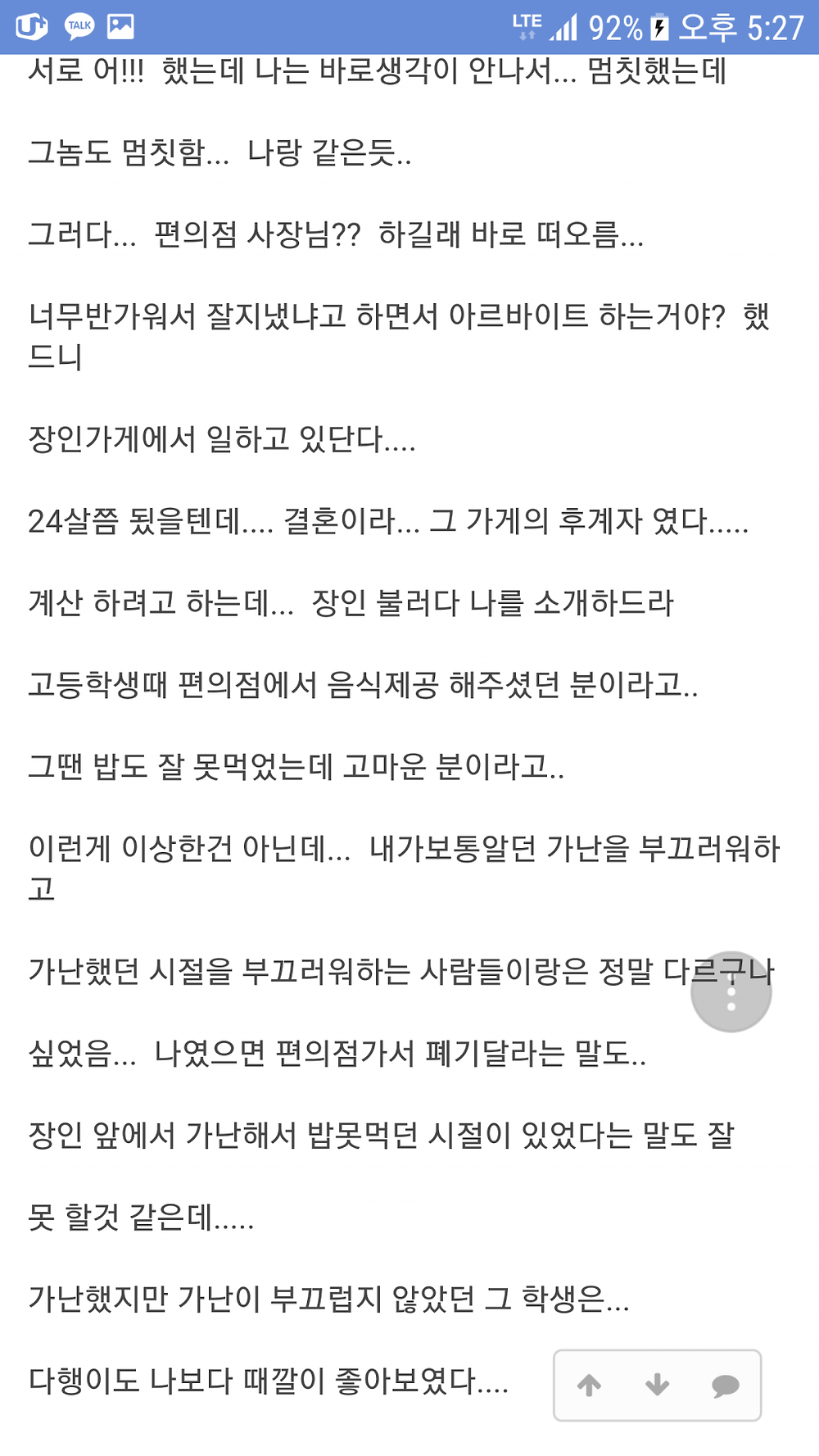Open comments via speech bubble icon

(x=725, y=1386)
